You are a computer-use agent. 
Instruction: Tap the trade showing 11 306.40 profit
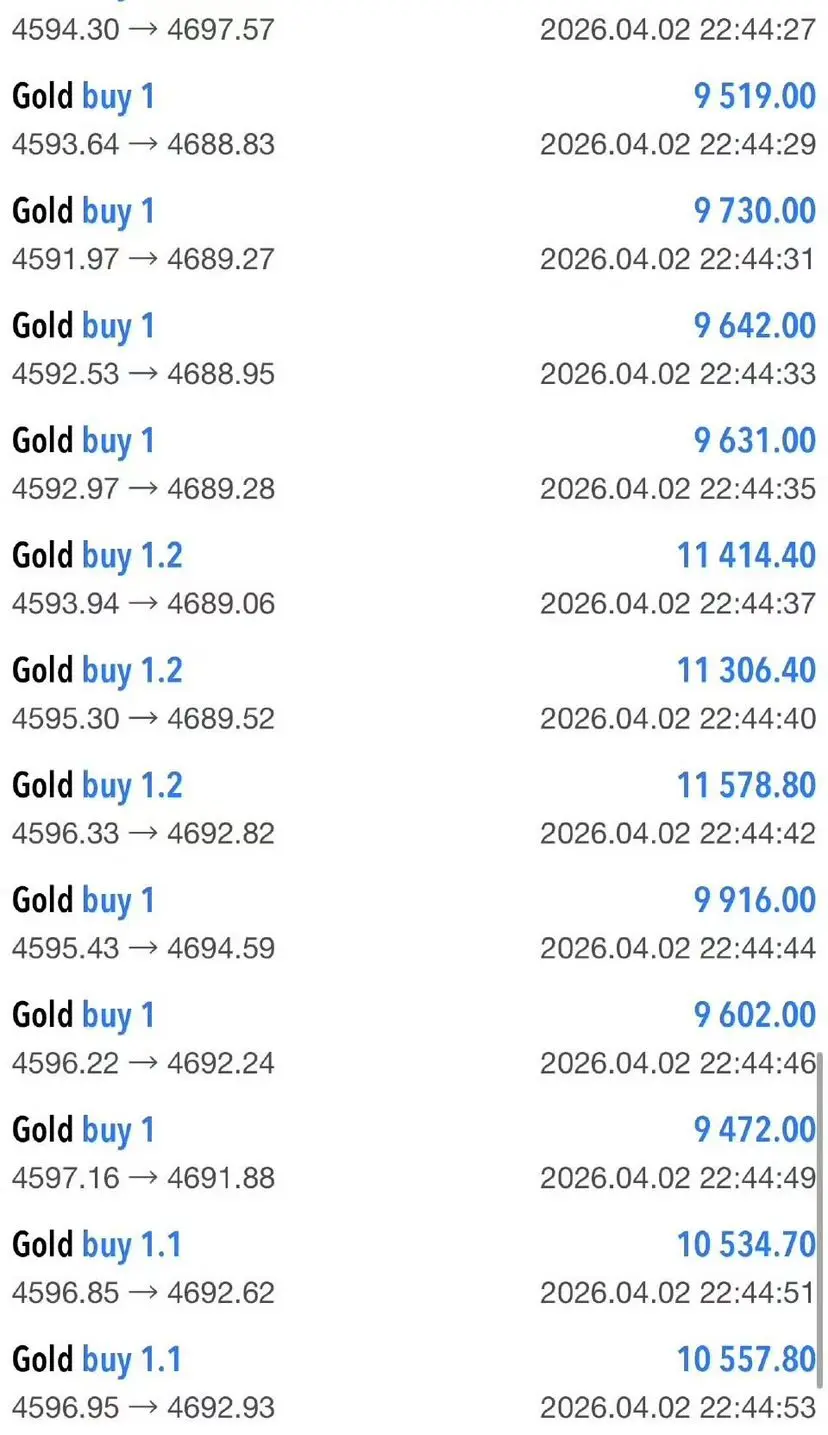414,695
